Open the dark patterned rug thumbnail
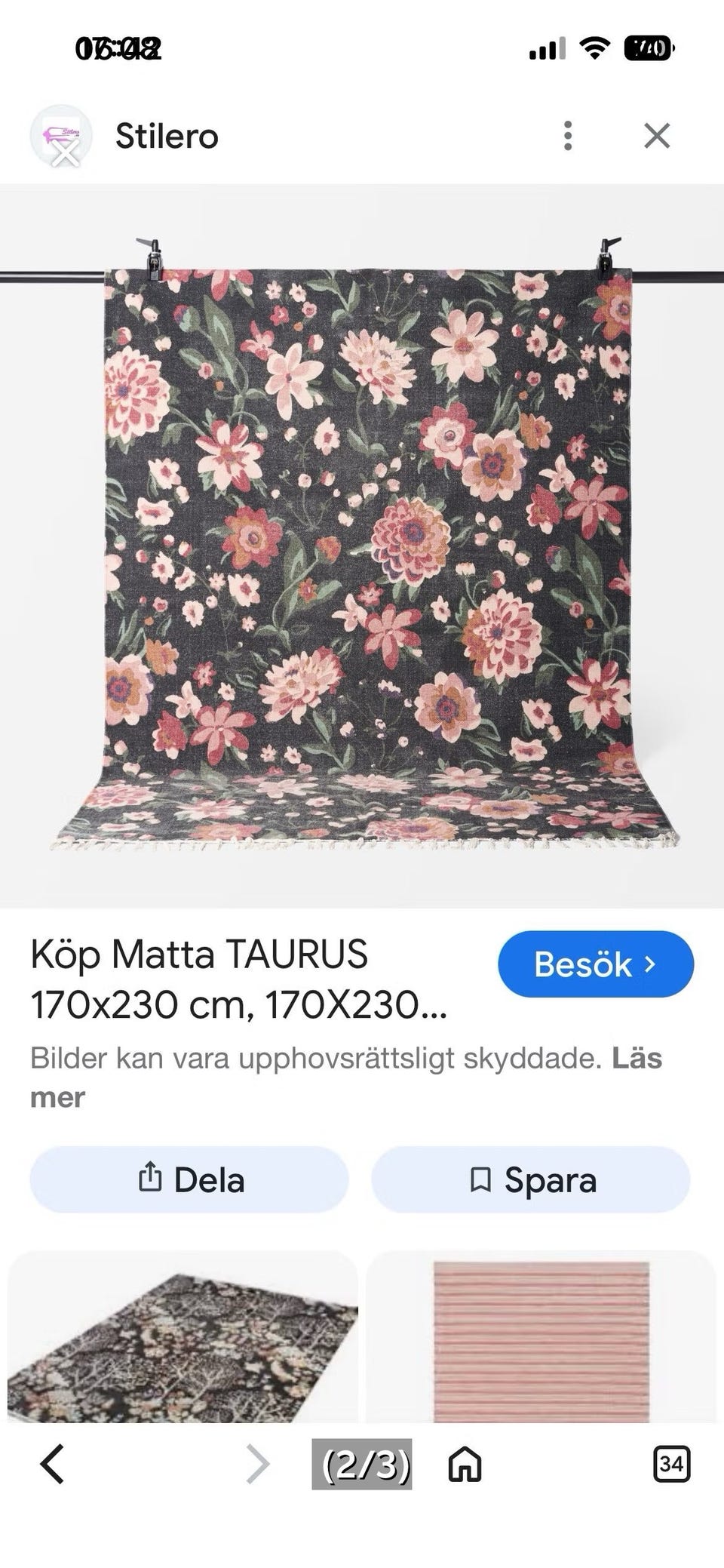 click(x=183, y=1336)
